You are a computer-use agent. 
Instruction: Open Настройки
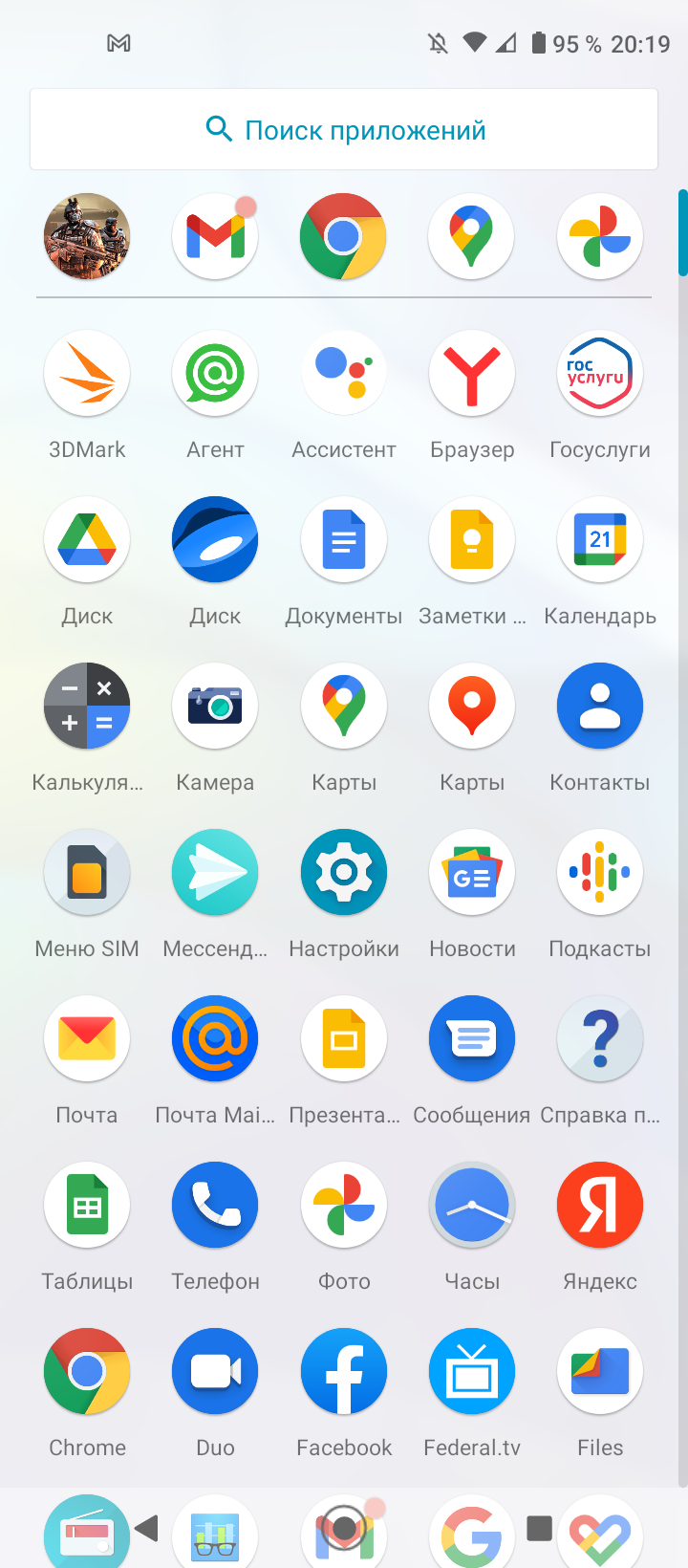click(x=344, y=873)
